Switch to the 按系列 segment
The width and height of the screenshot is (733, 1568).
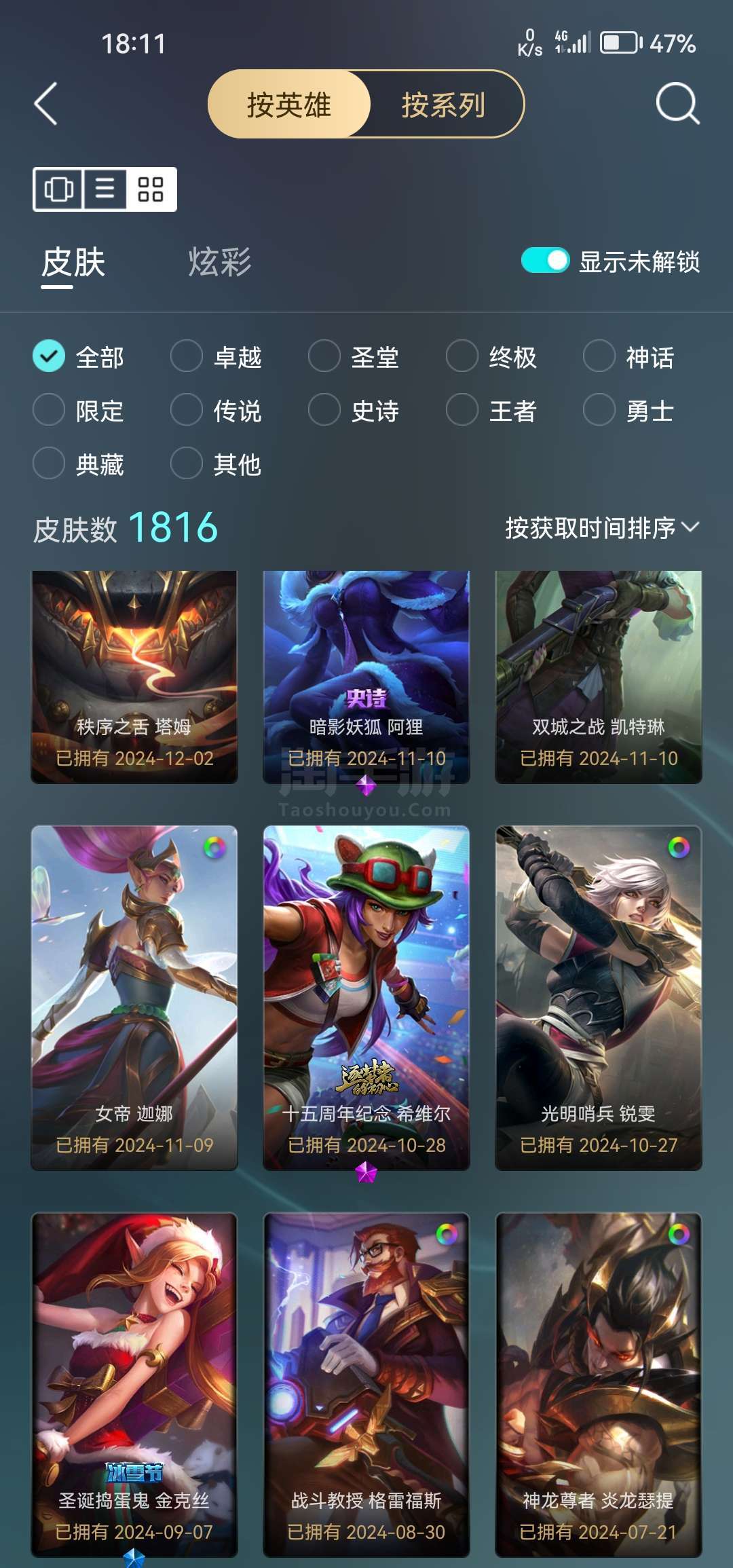[444, 105]
